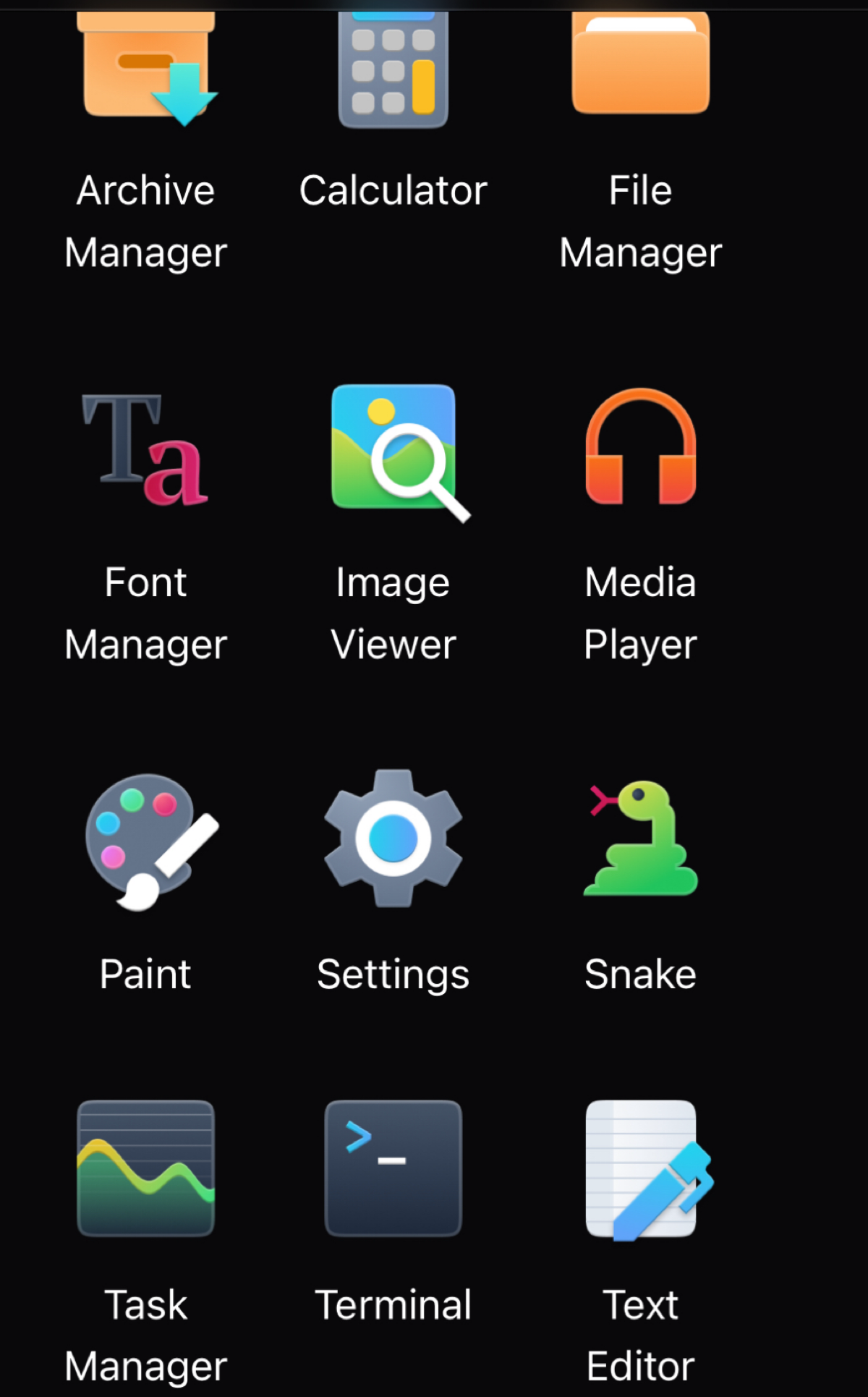The image size is (868, 1397).
Task: Start the Font Manager app
Action: (146, 450)
